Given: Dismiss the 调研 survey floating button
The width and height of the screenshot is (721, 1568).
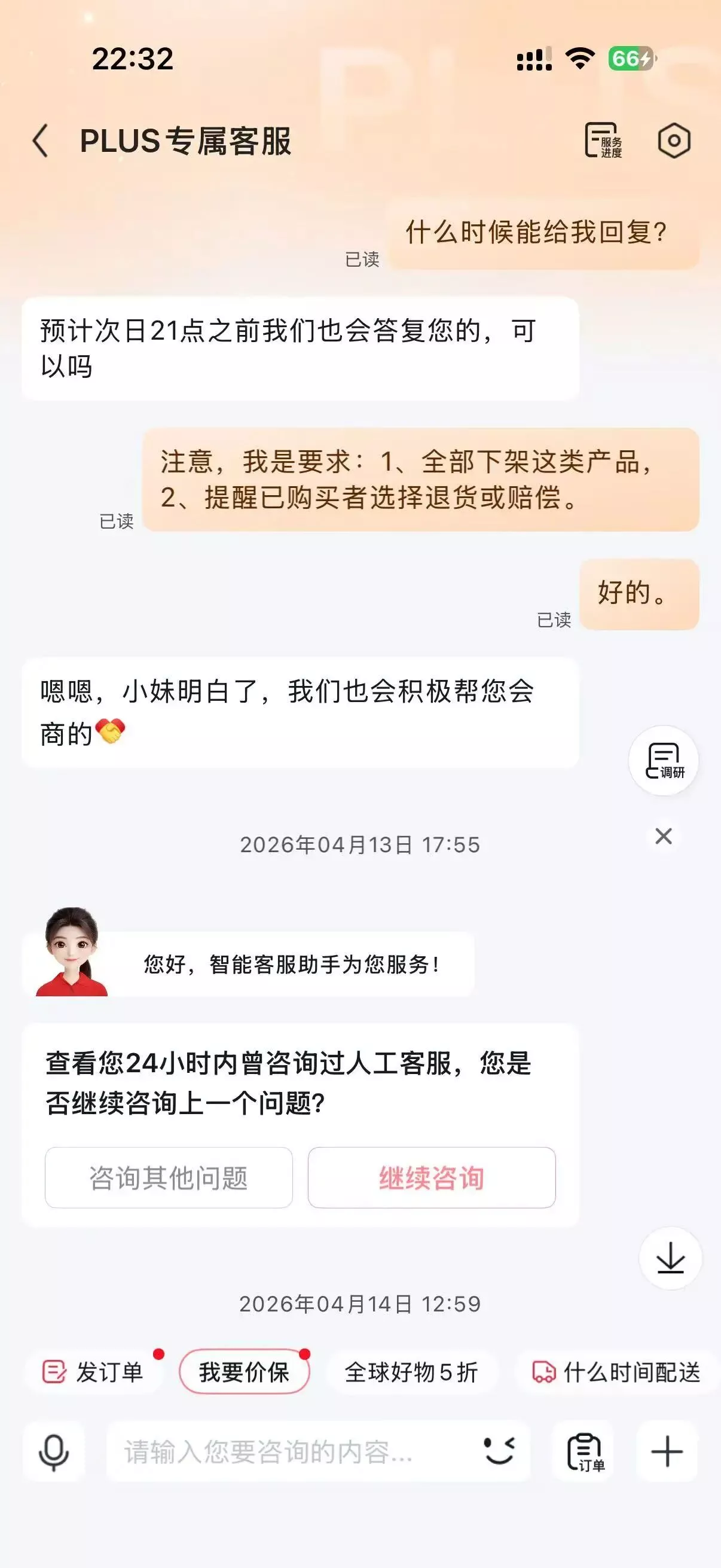Looking at the screenshot, I should tap(663, 836).
